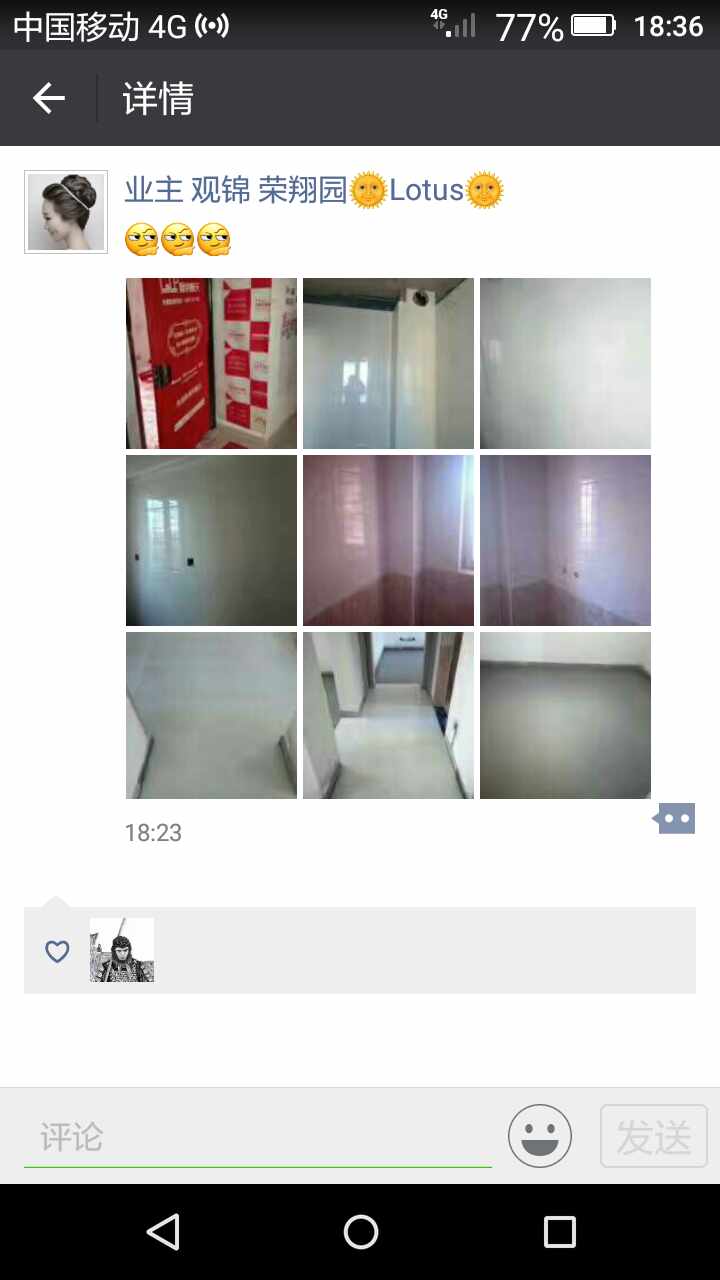Image resolution: width=720 pixels, height=1280 pixels.
Task: Open the like and comment options button
Action: pyautogui.click(x=676, y=818)
